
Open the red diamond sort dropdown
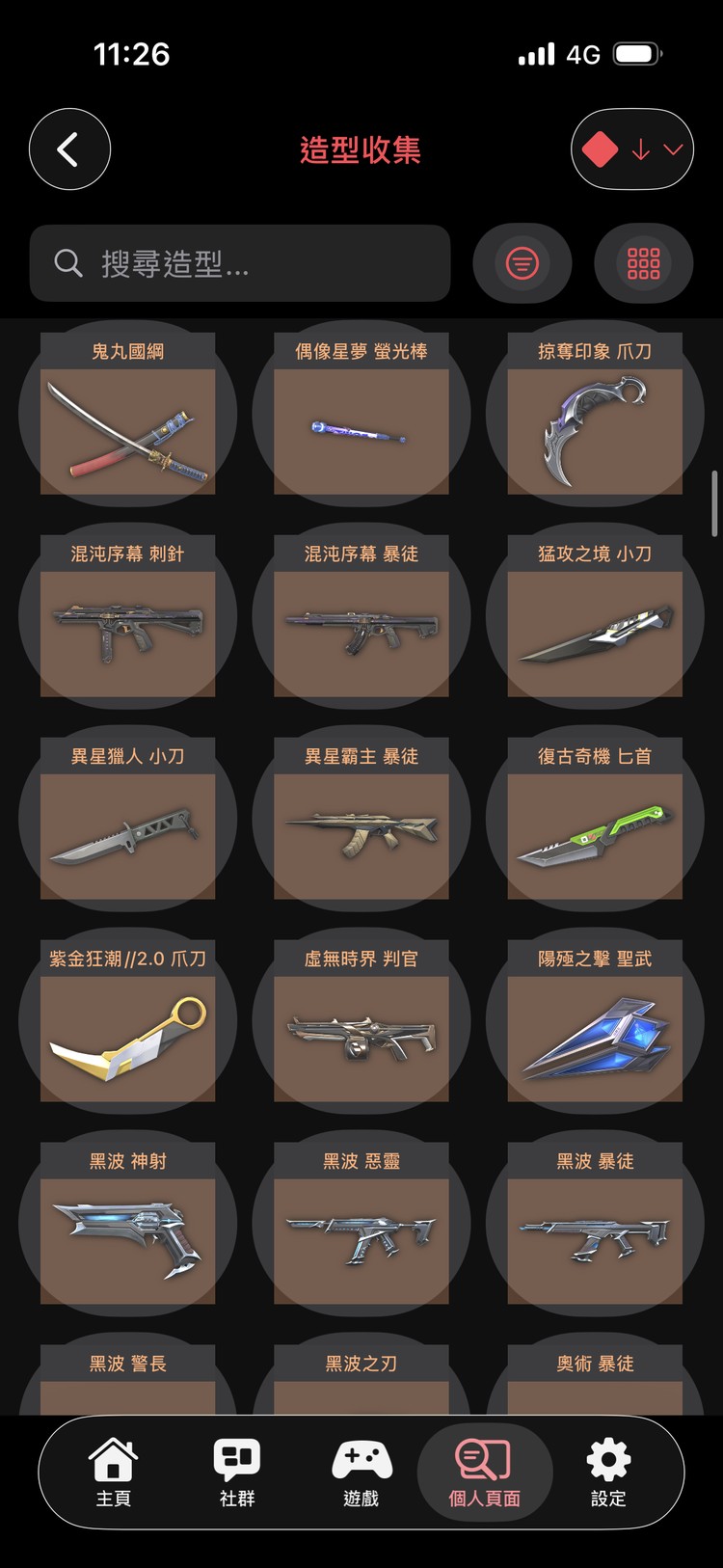click(632, 149)
